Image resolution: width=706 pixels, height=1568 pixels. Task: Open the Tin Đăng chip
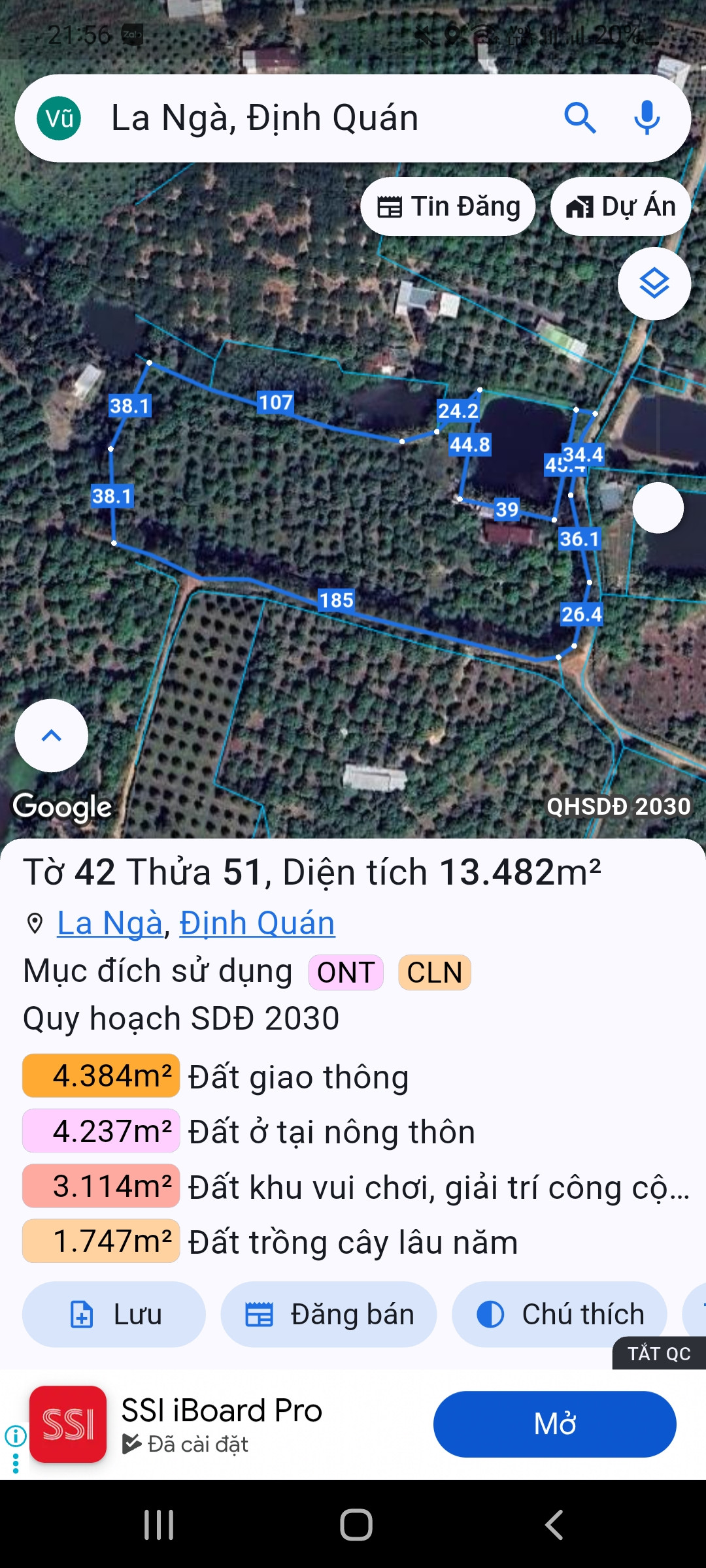point(448,206)
